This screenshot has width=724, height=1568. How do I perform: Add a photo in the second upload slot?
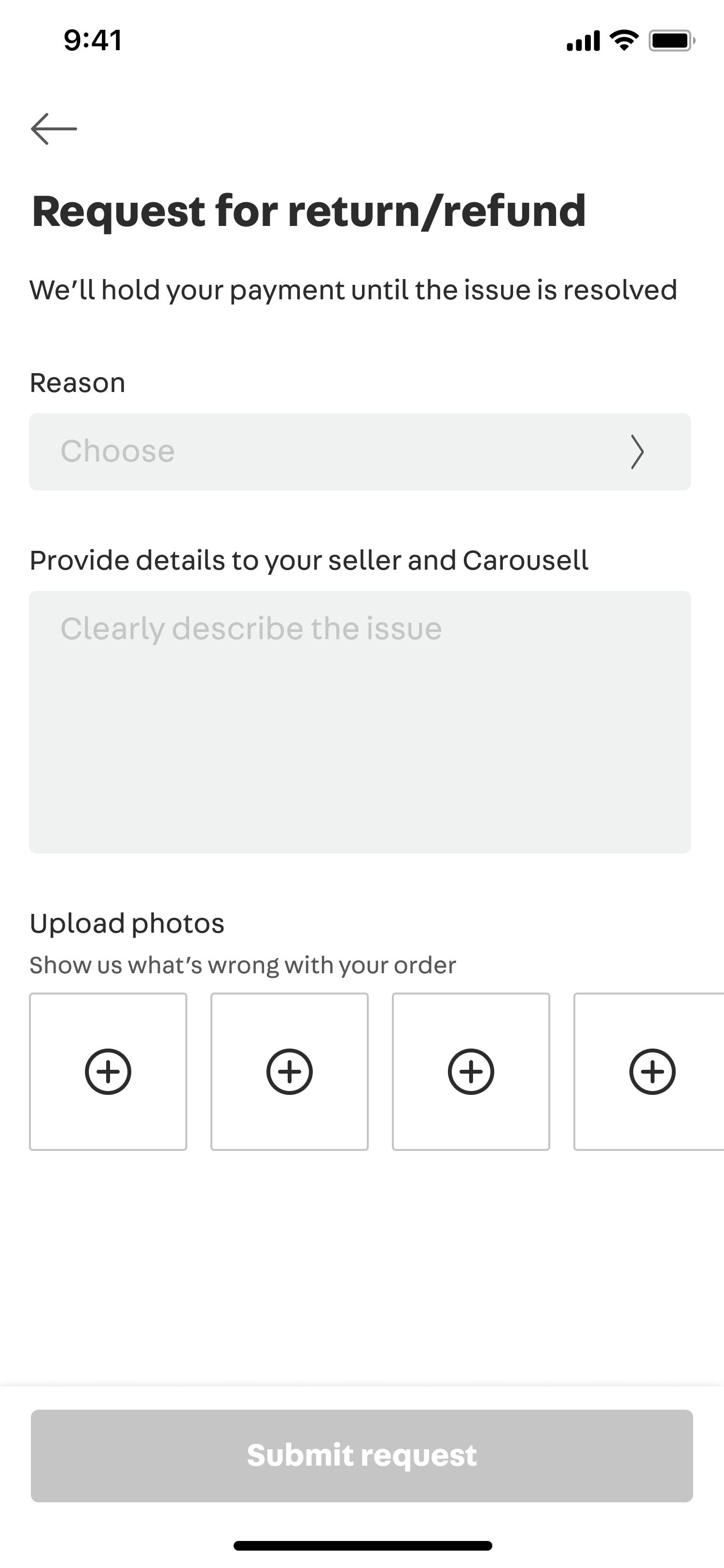[290, 1071]
